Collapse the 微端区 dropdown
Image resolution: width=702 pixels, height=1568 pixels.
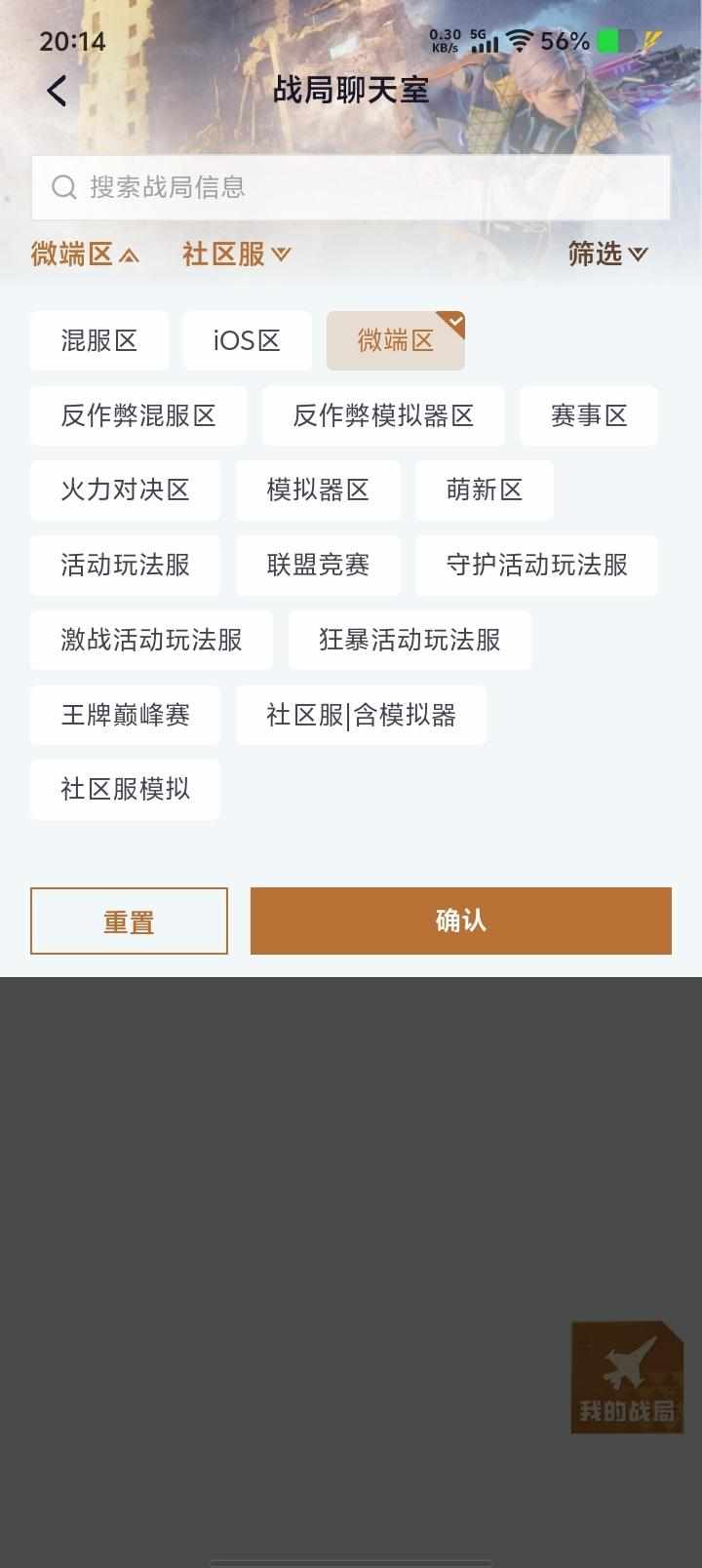pos(85,255)
